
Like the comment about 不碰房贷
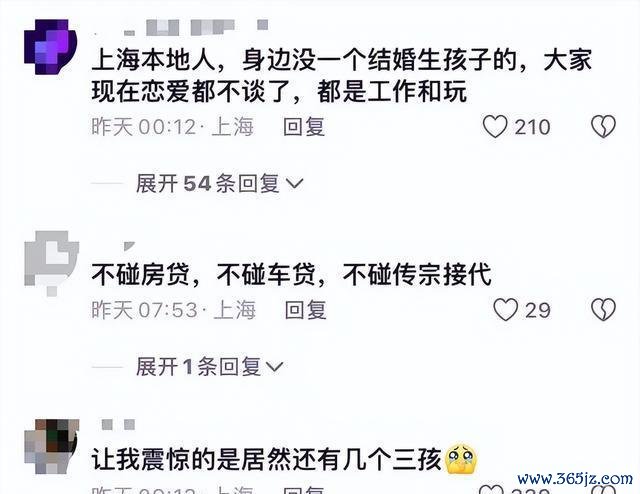click(x=506, y=309)
